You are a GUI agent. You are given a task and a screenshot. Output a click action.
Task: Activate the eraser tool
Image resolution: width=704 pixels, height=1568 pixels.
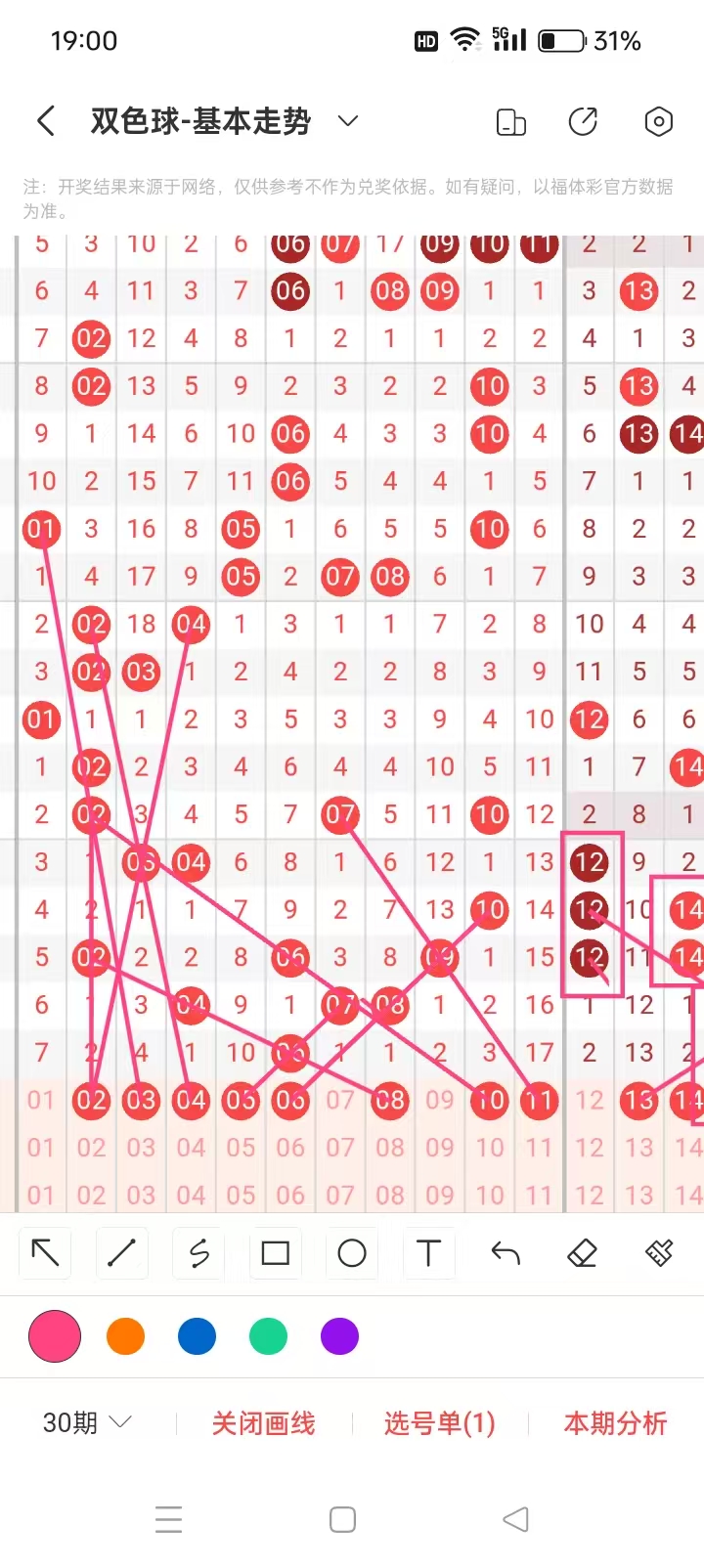(582, 1253)
